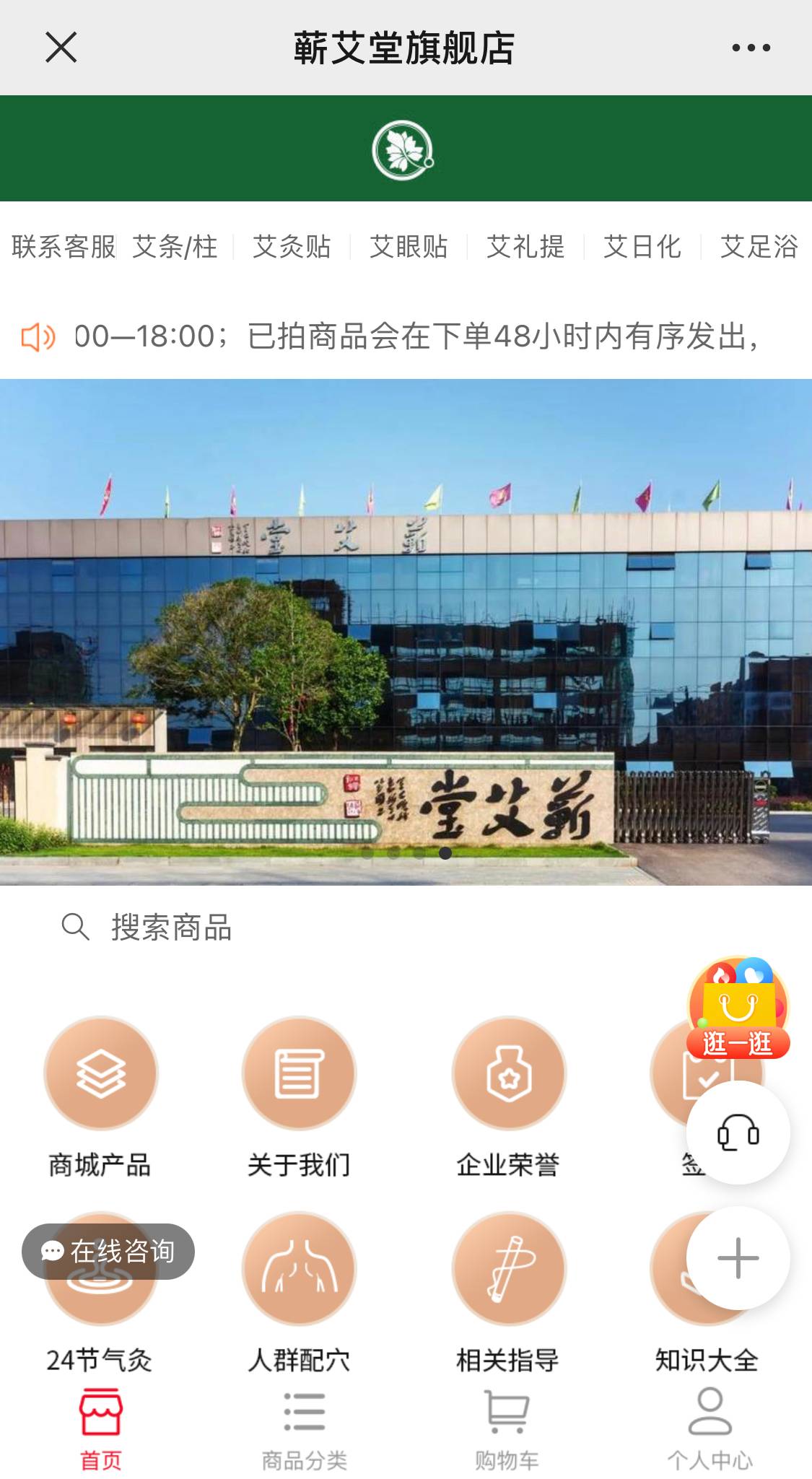Open the three-dot overflow menu
The height and width of the screenshot is (1479, 812).
(x=751, y=48)
